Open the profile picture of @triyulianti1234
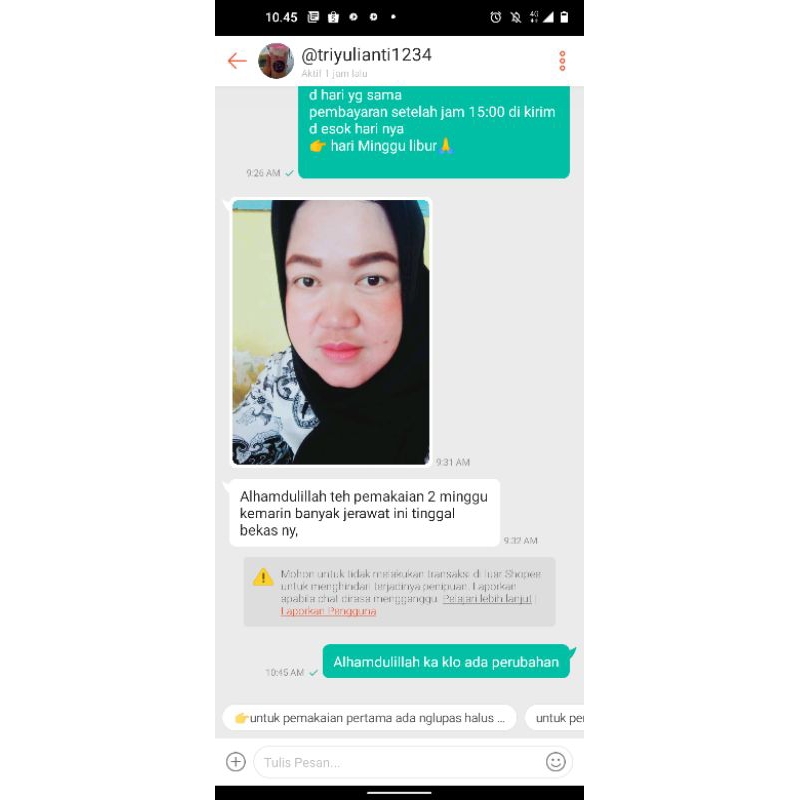This screenshot has height=800, width=800. [x=276, y=61]
